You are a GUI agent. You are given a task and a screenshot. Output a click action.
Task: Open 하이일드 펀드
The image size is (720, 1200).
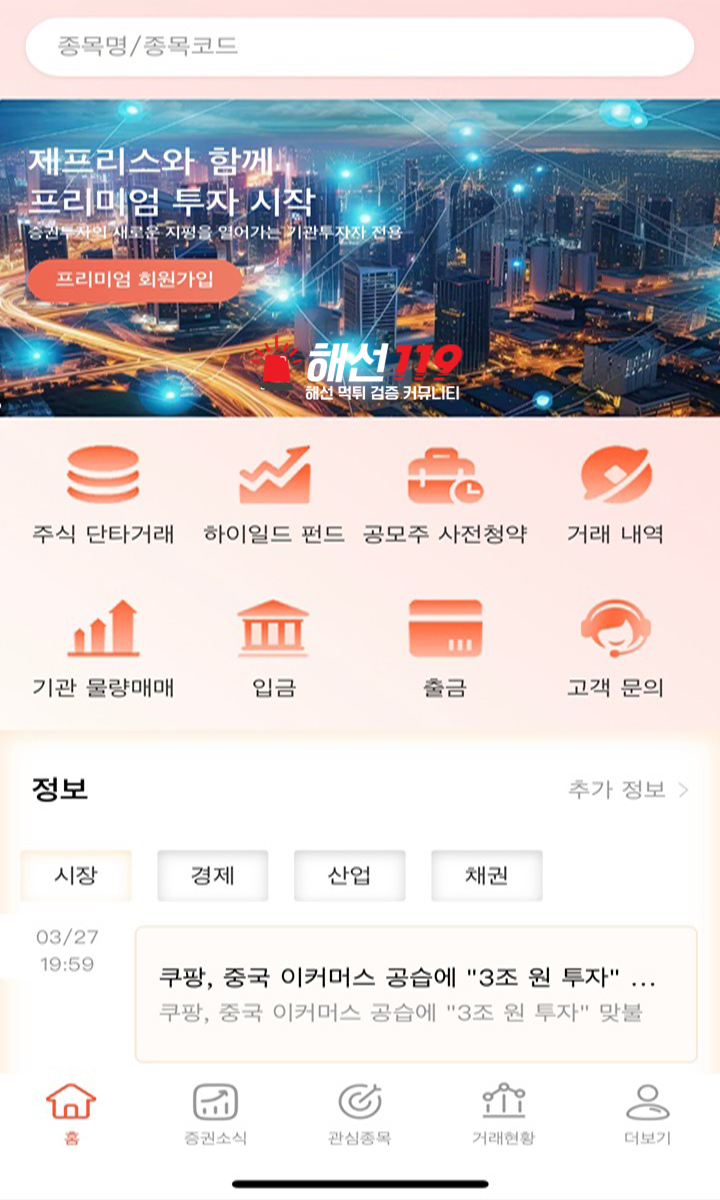(274, 494)
